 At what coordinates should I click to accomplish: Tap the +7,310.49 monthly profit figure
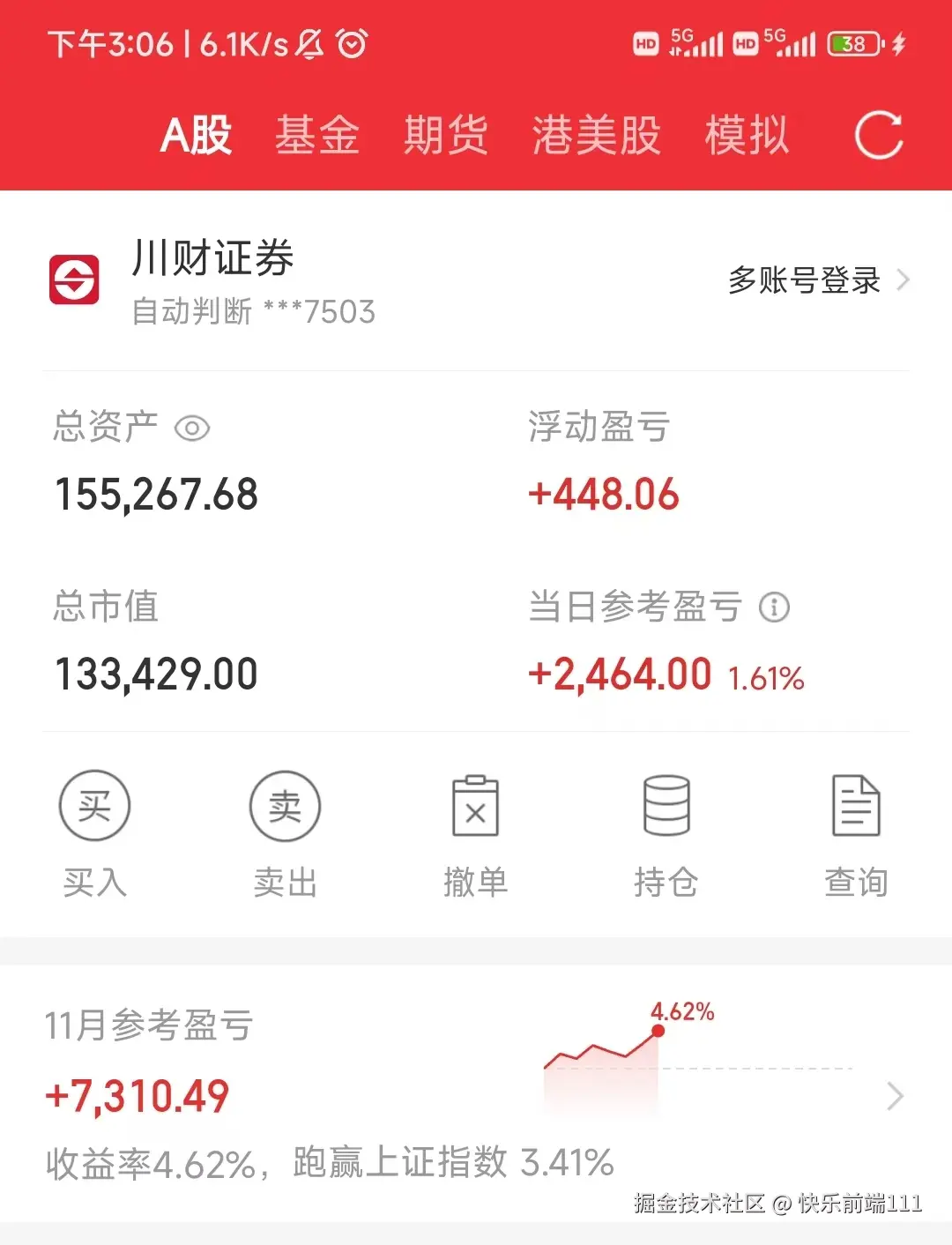138,1095
